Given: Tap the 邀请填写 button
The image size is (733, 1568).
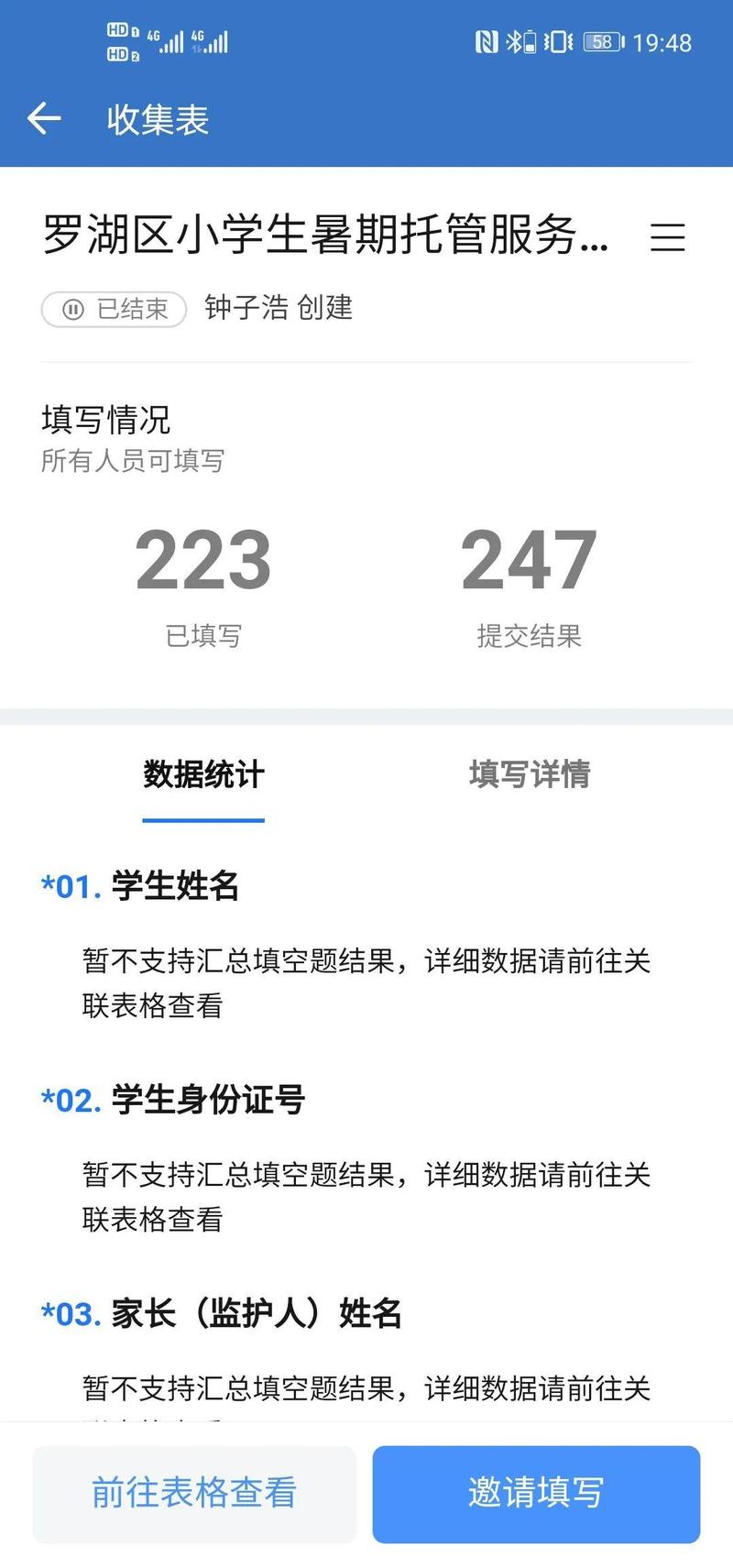Looking at the screenshot, I should 536,1493.
